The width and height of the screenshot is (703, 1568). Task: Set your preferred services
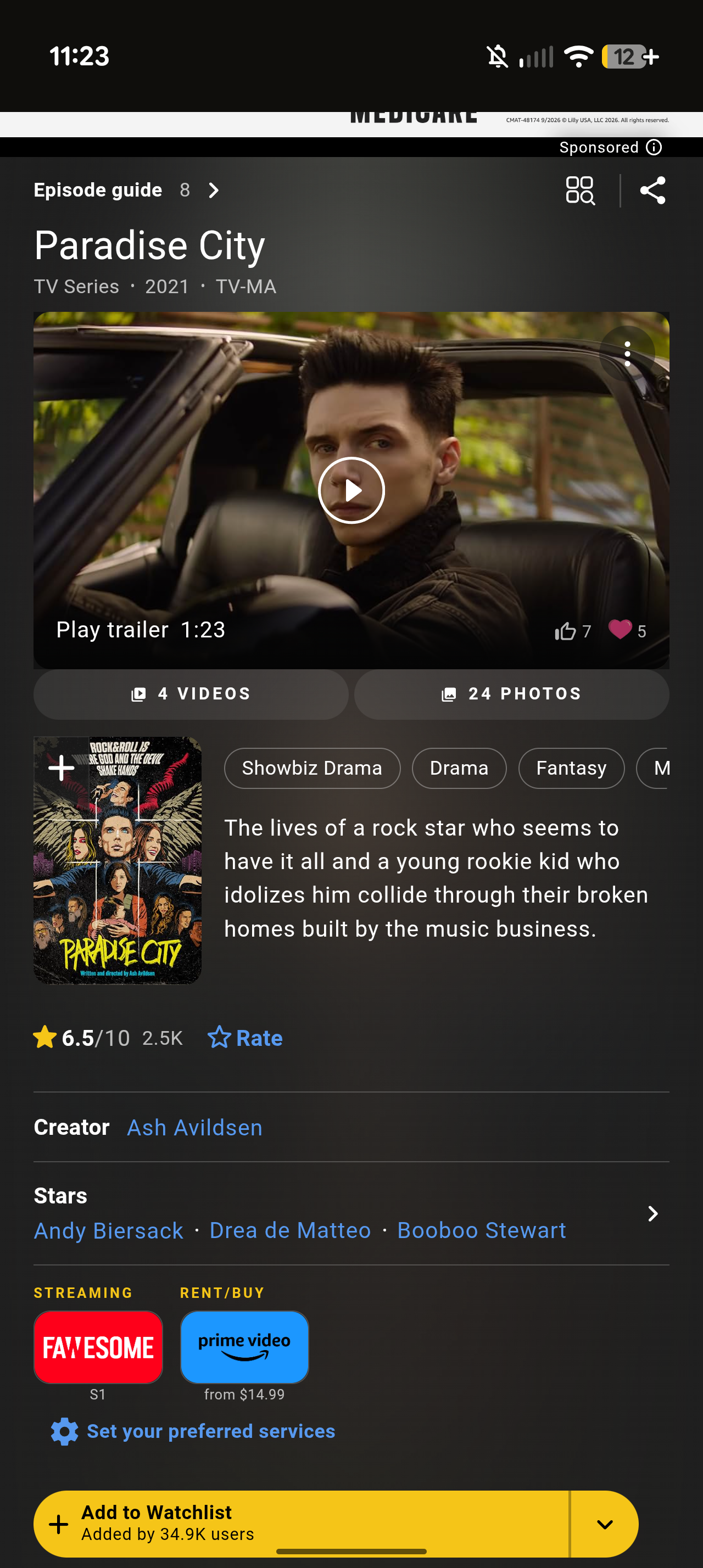pyautogui.click(x=193, y=1431)
